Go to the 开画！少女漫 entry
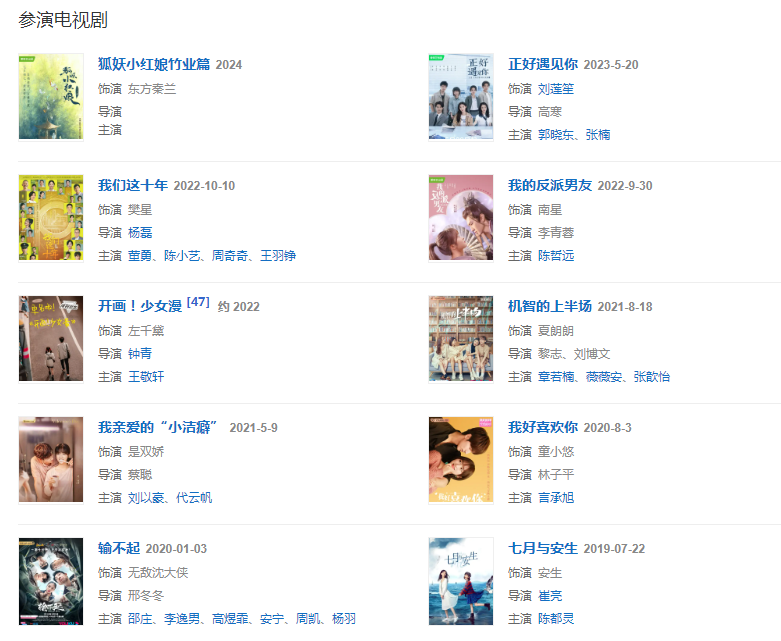The image size is (781, 641). pyautogui.click(x=140, y=306)
